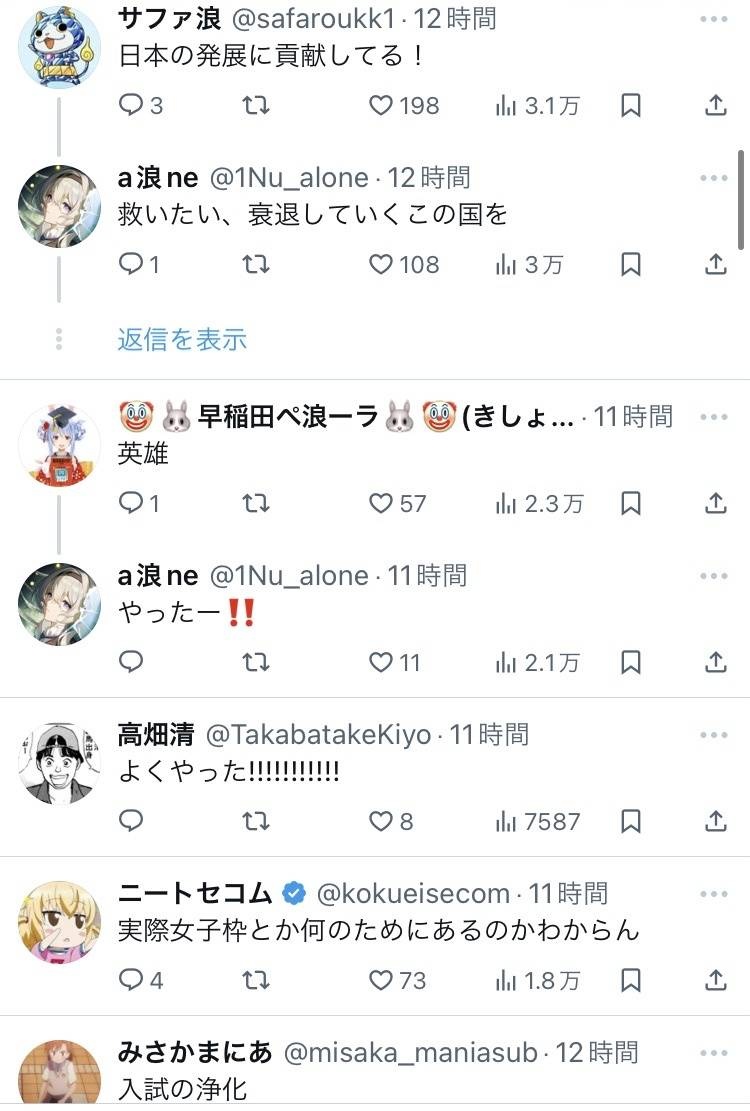Expand hidden replies via 返信を表示
This screenshot has width=750, height=1111.
182,340
